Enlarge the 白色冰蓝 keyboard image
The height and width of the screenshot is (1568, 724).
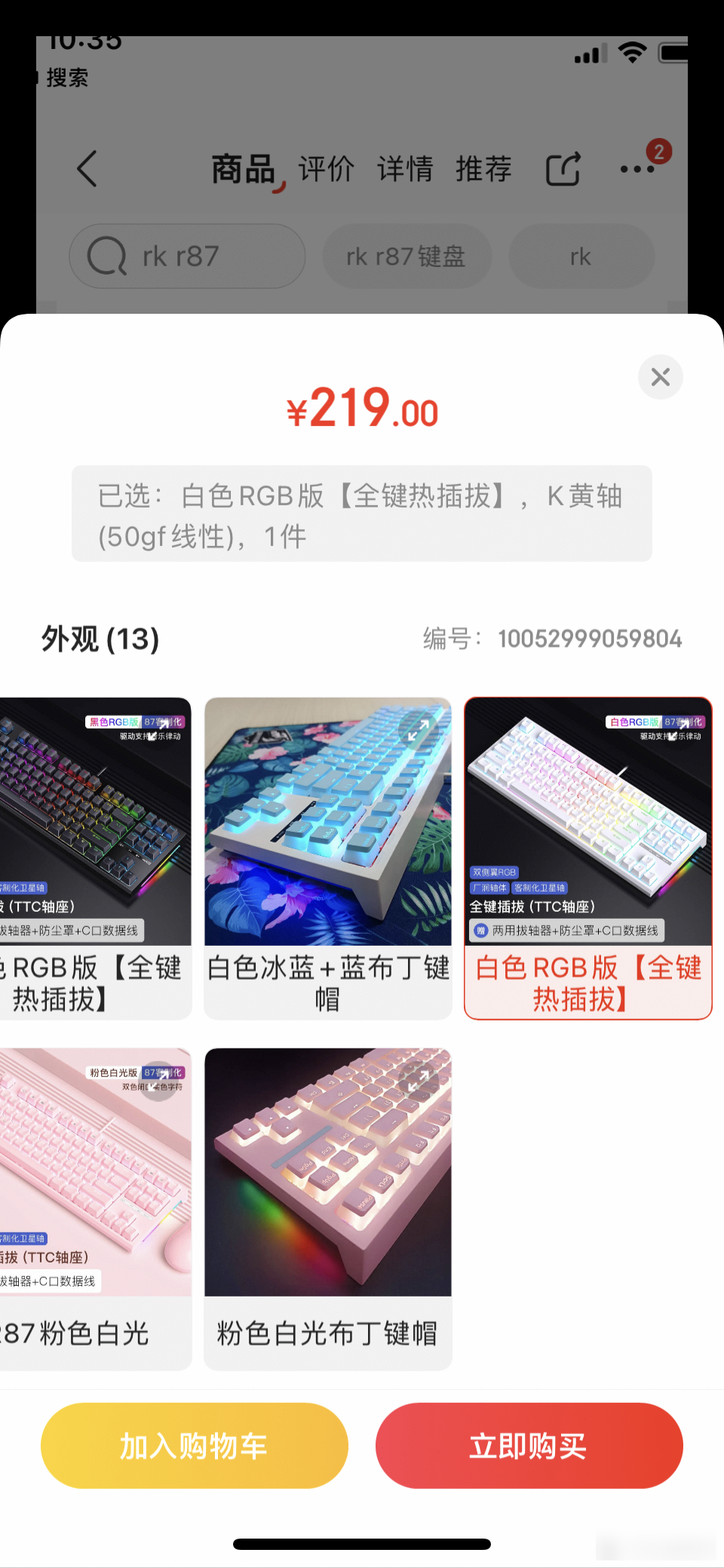[418, 729]
